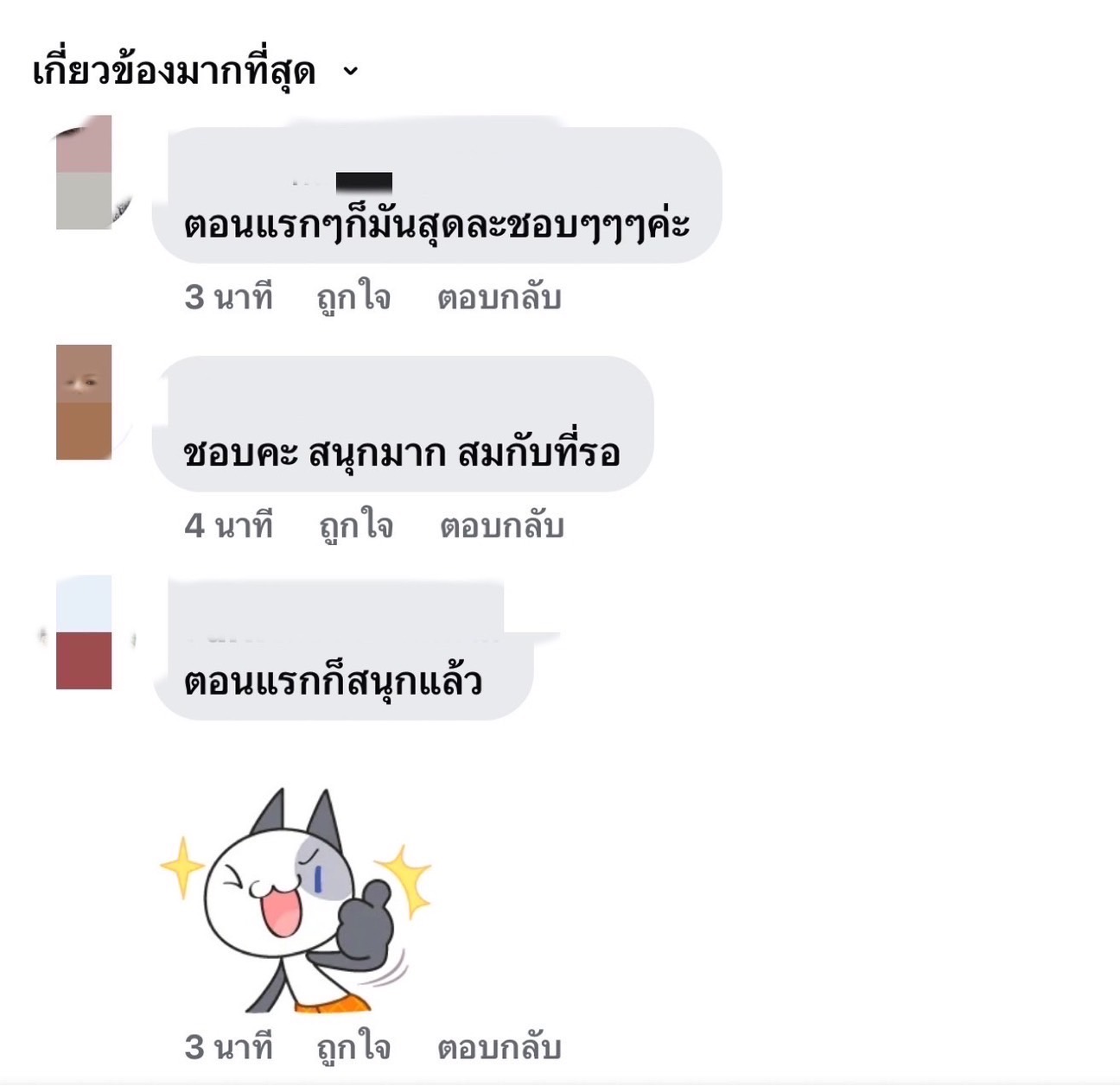
Task: Open profile picture of ชอบคะ สนุกมาก commenter
Action: [x=84, y=402]
